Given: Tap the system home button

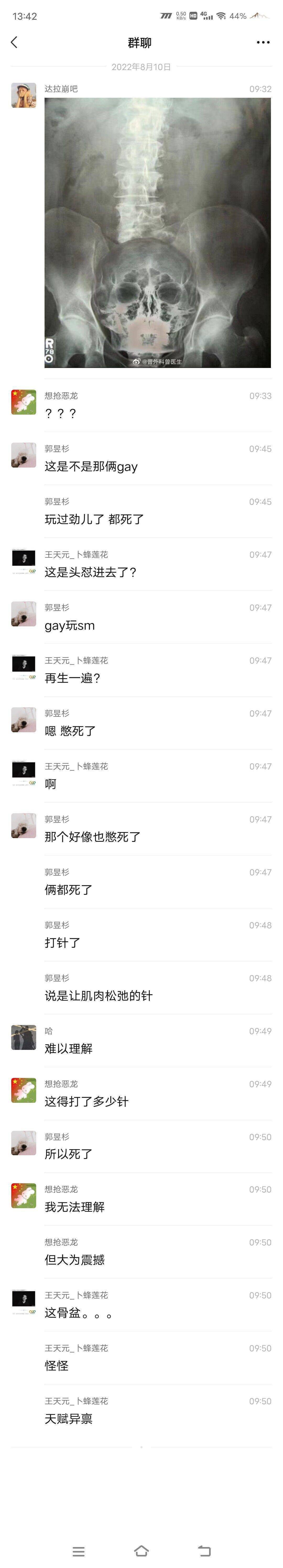Looking at the screenshot, I should tap(141, 1550).
